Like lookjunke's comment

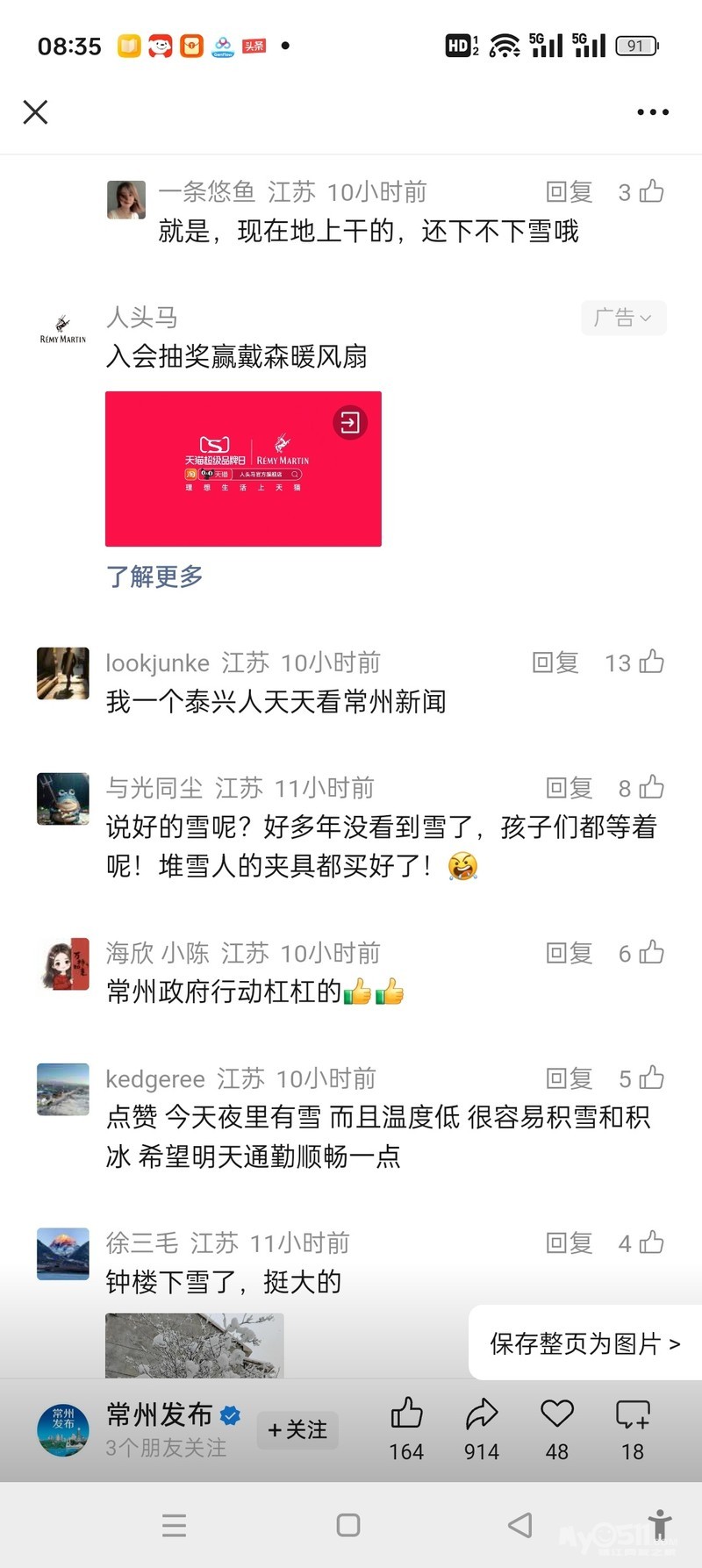click(x=651, y=662)
